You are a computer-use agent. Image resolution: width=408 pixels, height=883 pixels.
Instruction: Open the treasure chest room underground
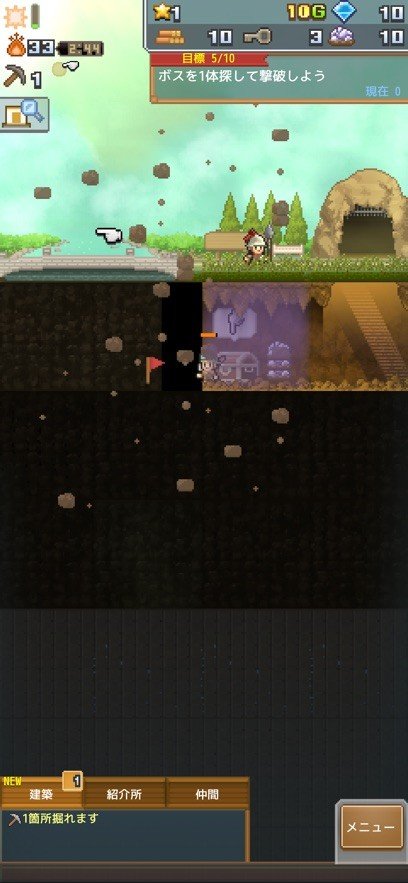[x=255, y=336]
